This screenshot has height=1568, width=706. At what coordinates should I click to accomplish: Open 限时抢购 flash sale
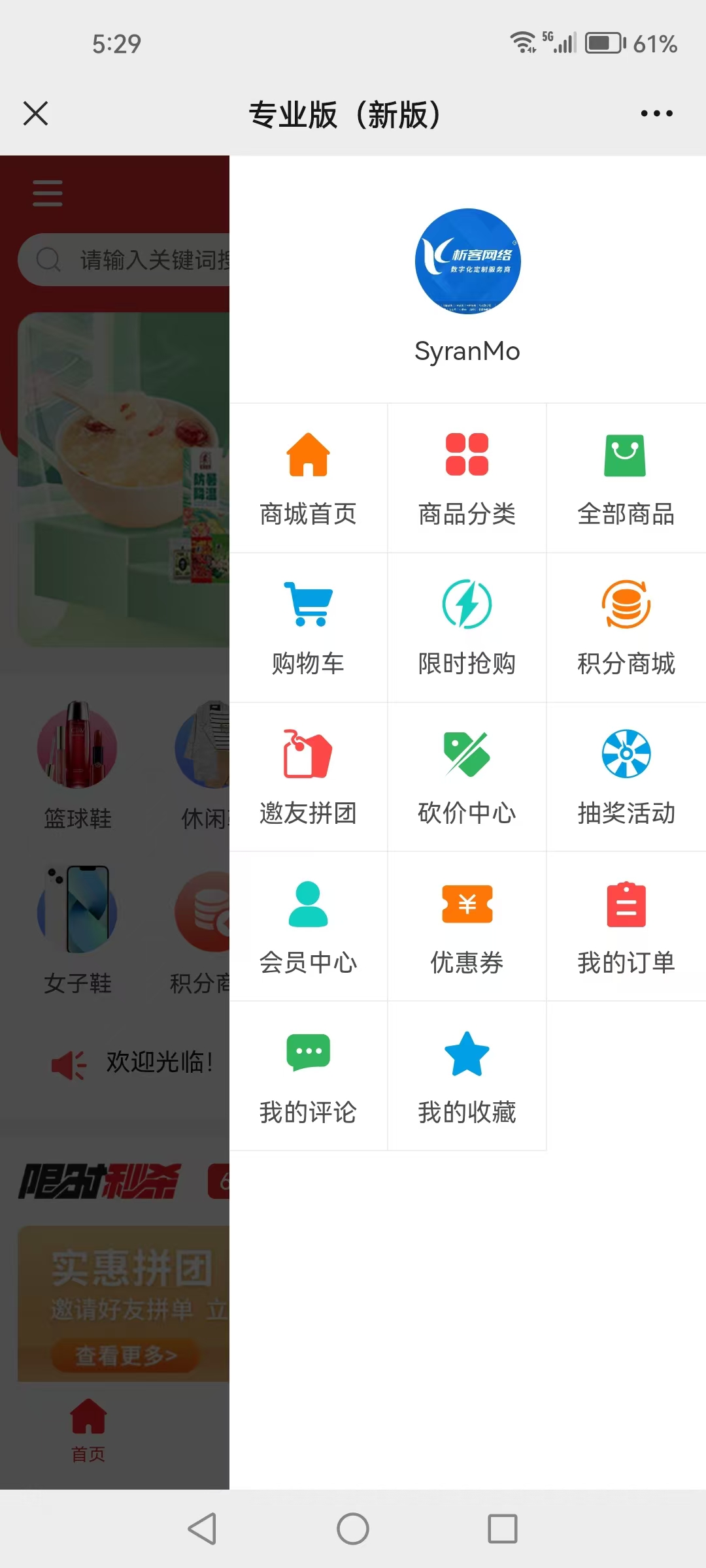pos(467,627)
